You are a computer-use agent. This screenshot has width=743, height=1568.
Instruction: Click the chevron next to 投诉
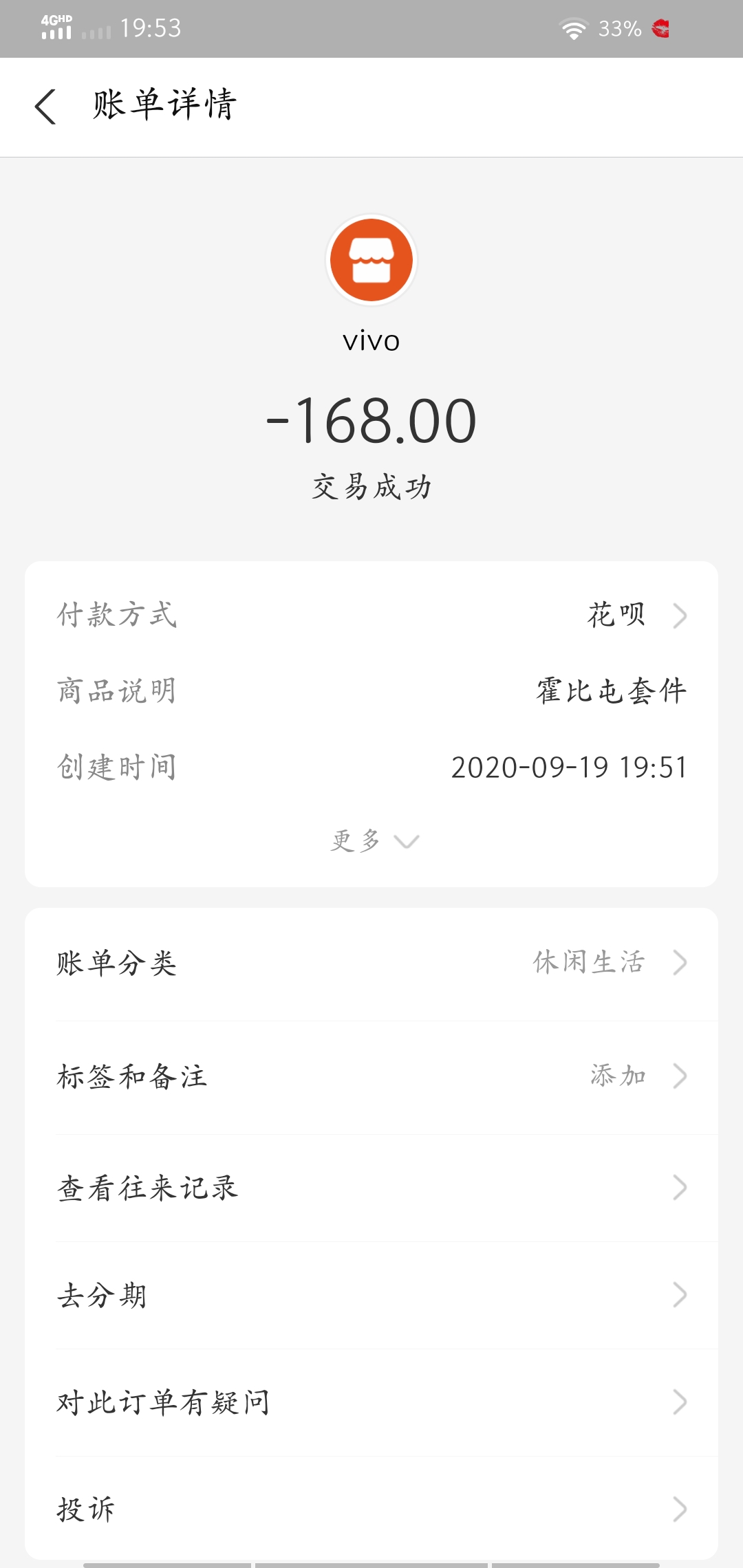click(x=680, y=1508)
